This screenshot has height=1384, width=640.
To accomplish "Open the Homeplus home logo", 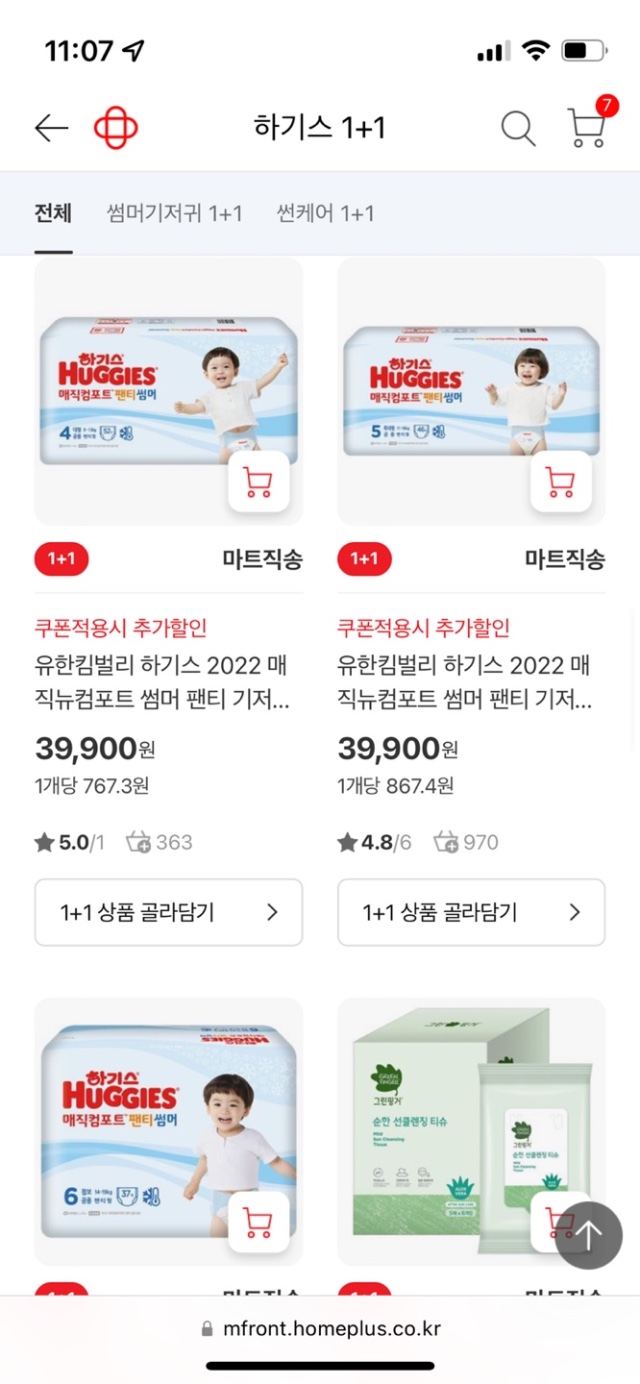I will [x=116, y=128].
